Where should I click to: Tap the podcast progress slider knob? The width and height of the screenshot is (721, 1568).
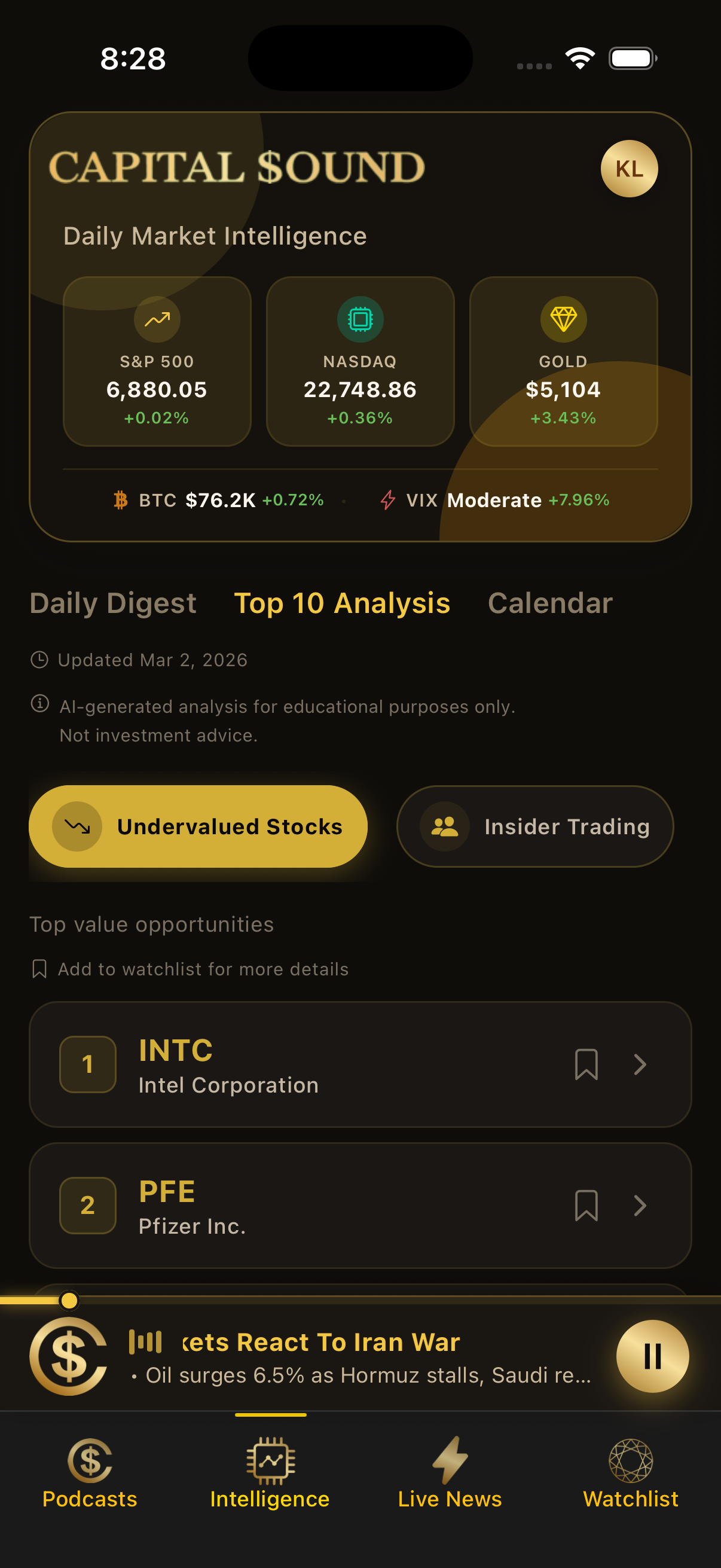coord(69,1300)
